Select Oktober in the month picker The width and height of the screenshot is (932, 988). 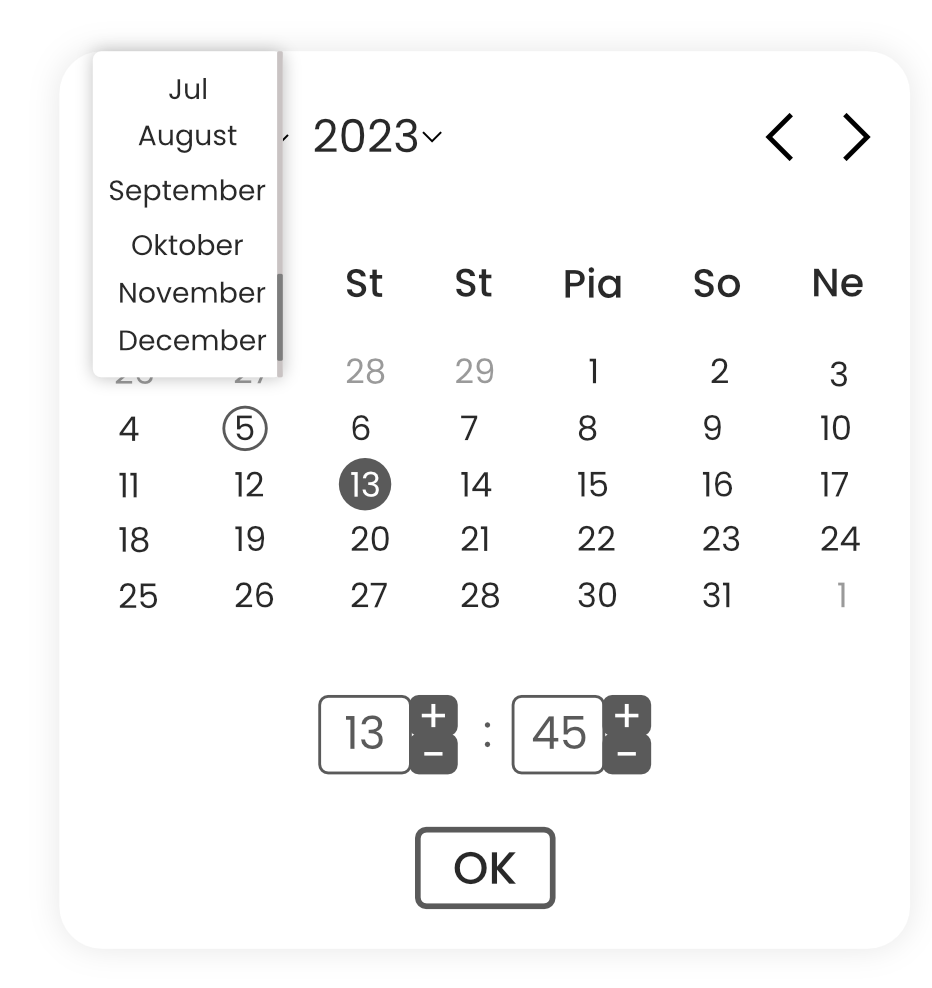tap(187, 244)
